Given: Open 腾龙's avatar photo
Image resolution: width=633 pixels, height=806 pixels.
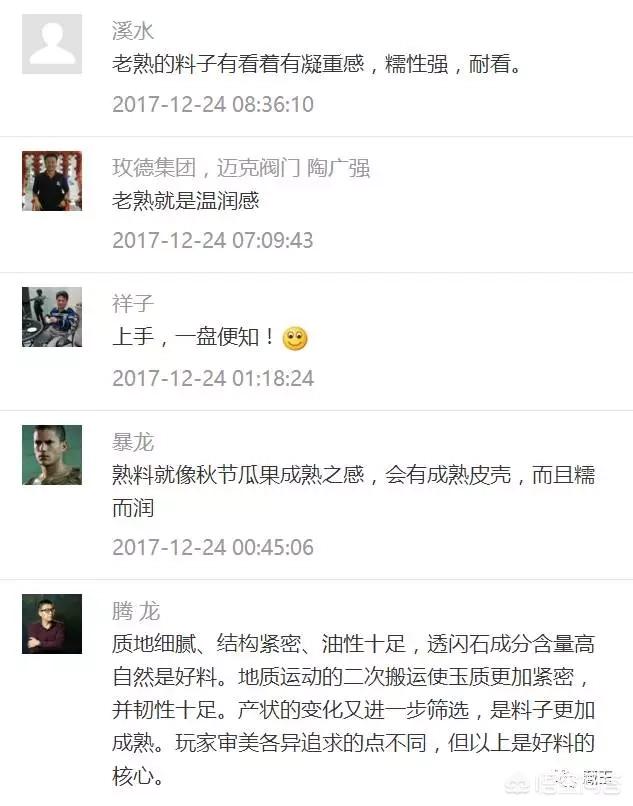Looking at the screenshot, I should 52,623.
